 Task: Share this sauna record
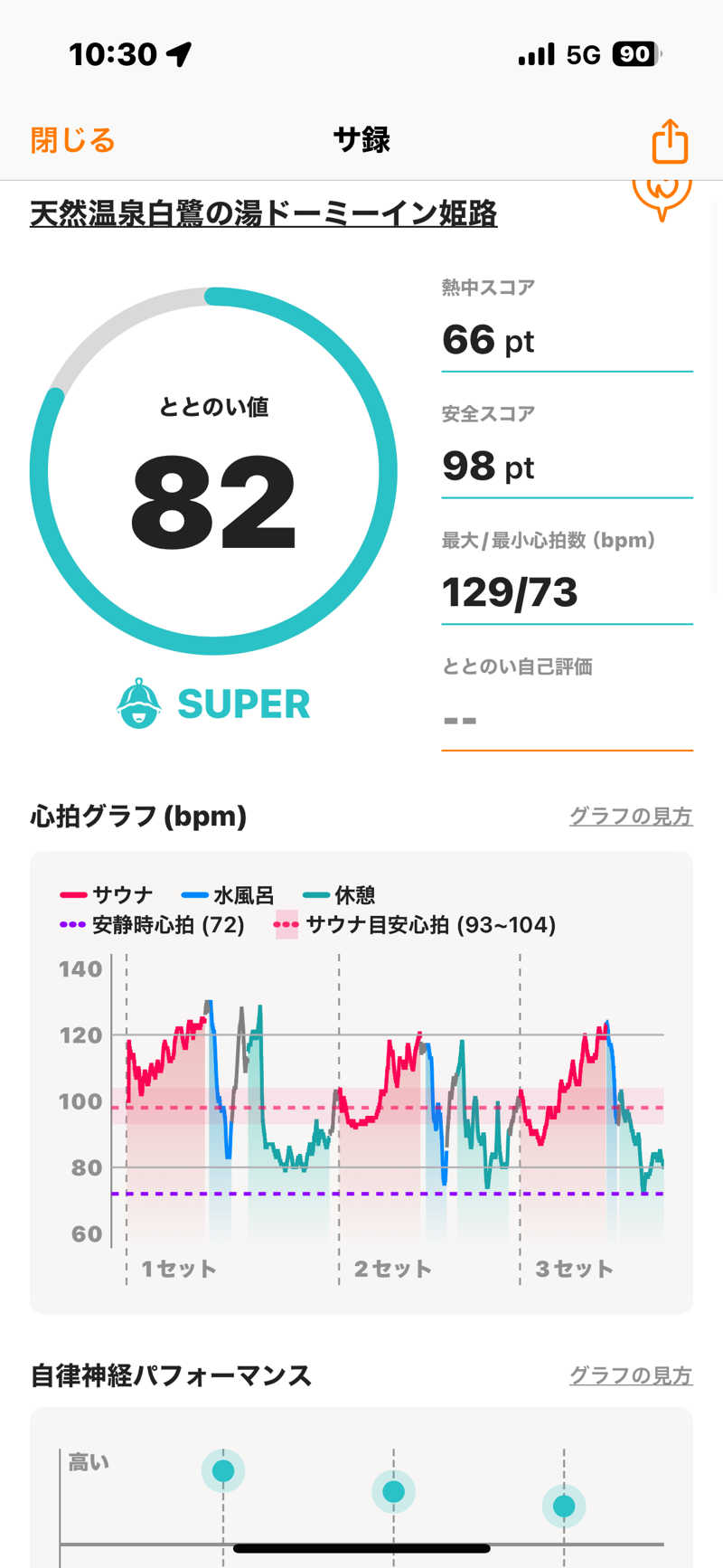(670, 141)
